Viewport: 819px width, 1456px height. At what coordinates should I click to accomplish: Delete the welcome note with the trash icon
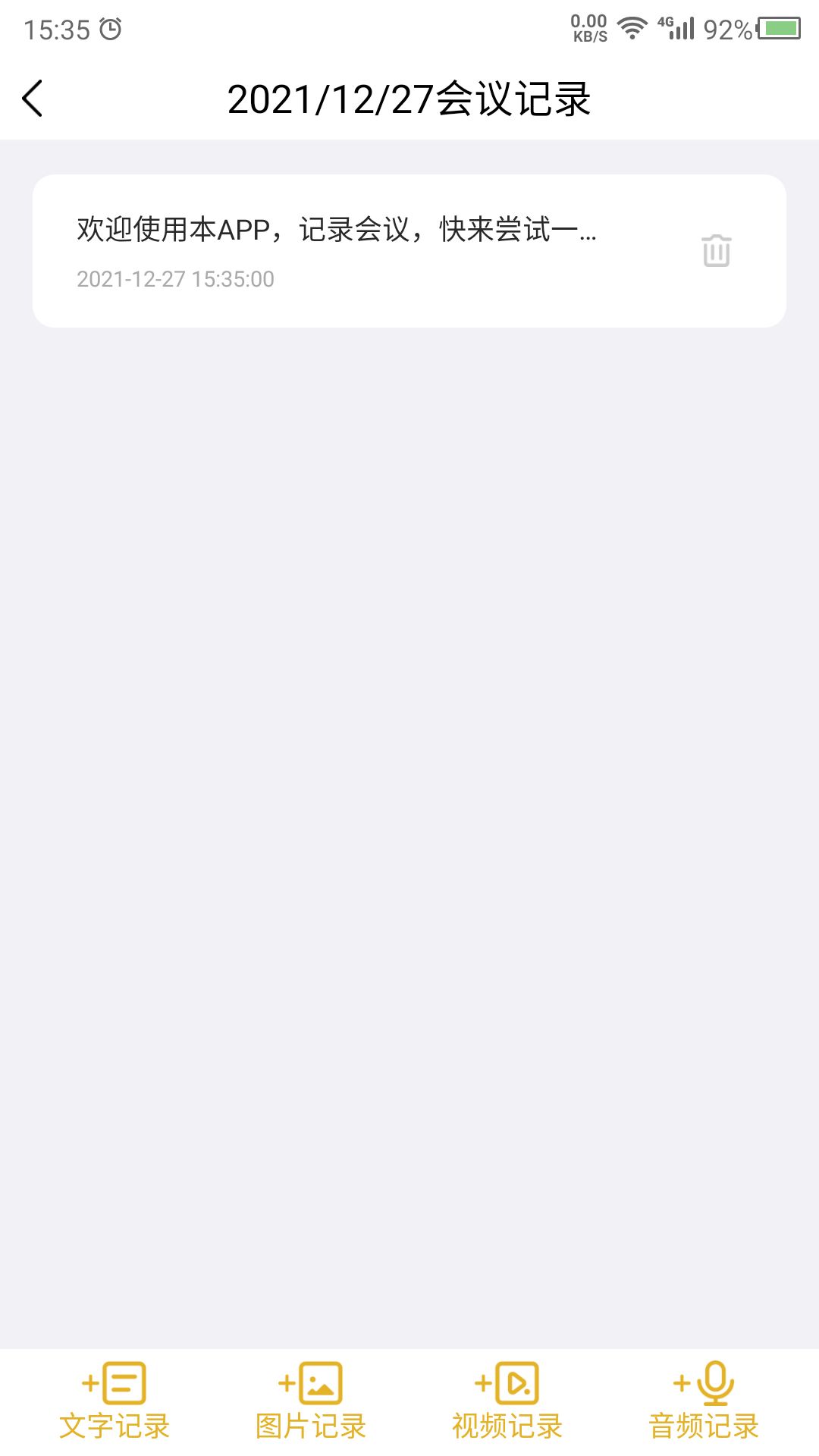point(716,251)
